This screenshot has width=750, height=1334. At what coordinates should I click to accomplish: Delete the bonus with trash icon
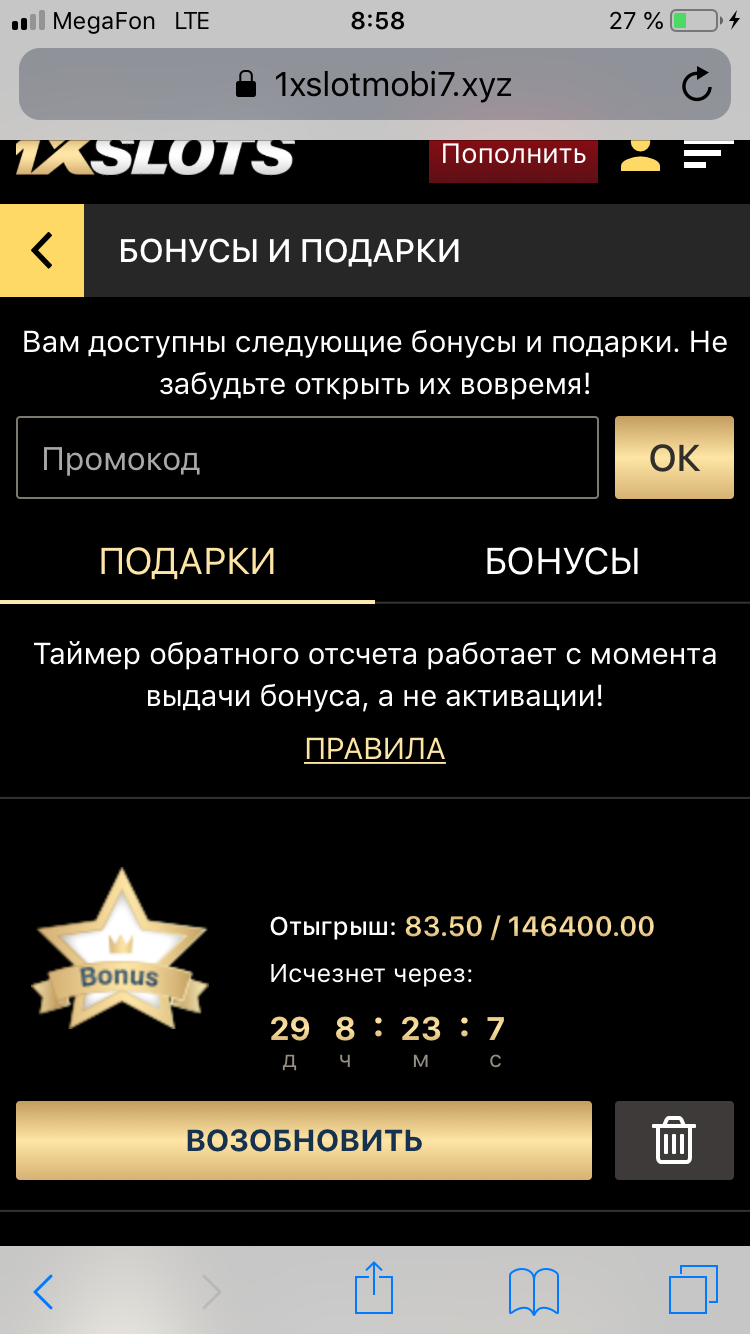point(674,1141)
